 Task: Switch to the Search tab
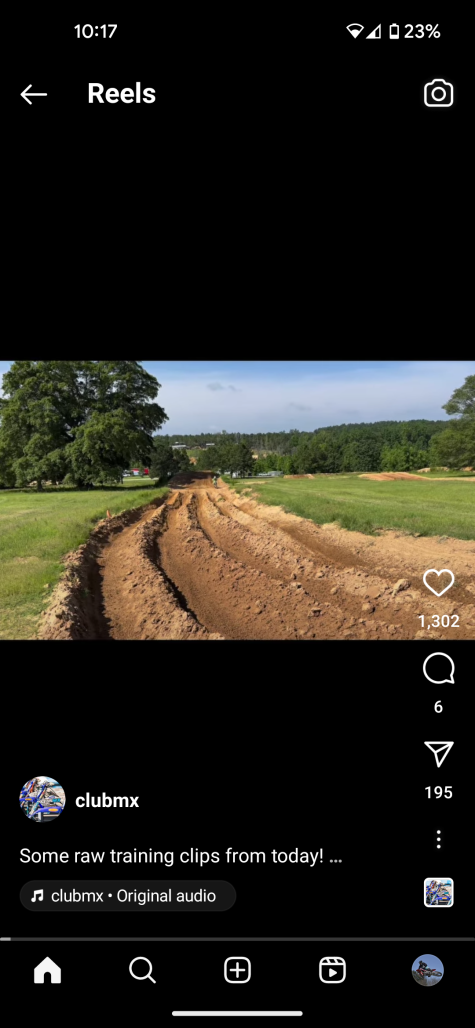click(142, 970)
